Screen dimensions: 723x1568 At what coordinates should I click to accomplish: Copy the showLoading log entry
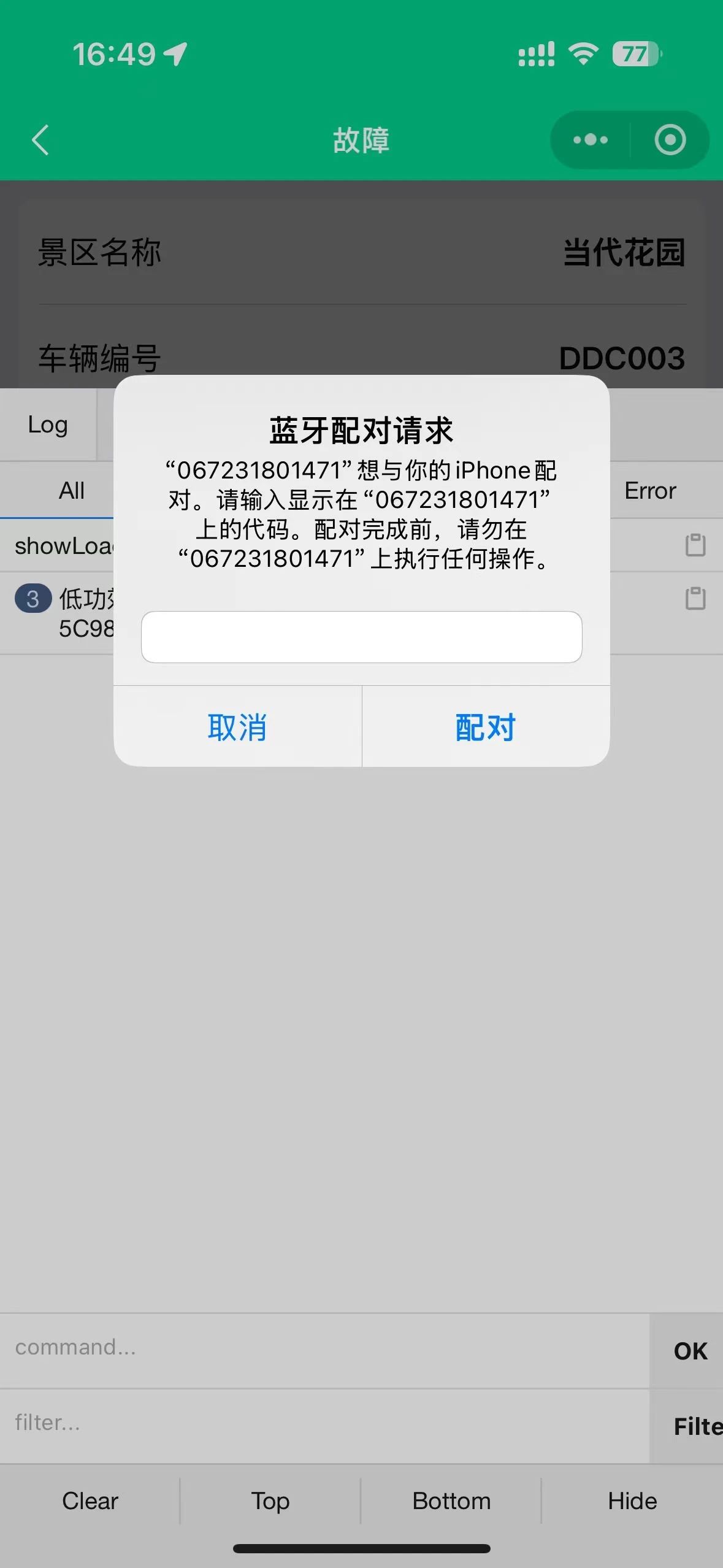[x=695, y=545]
